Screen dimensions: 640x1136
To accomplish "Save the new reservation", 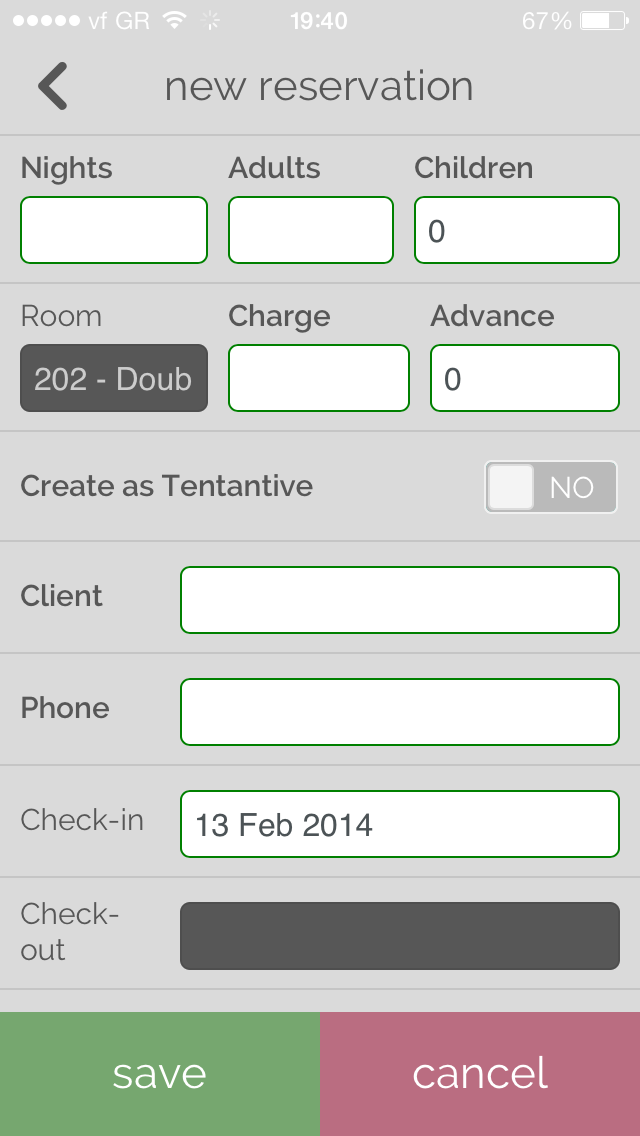I will pyautogui.click(x=160, y=1074).
